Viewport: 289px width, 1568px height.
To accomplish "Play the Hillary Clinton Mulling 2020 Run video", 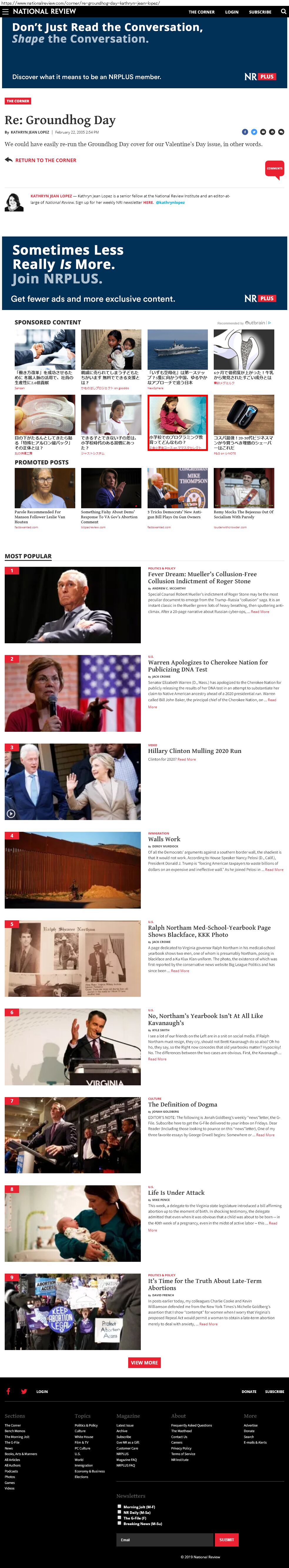I will point(11,813).
